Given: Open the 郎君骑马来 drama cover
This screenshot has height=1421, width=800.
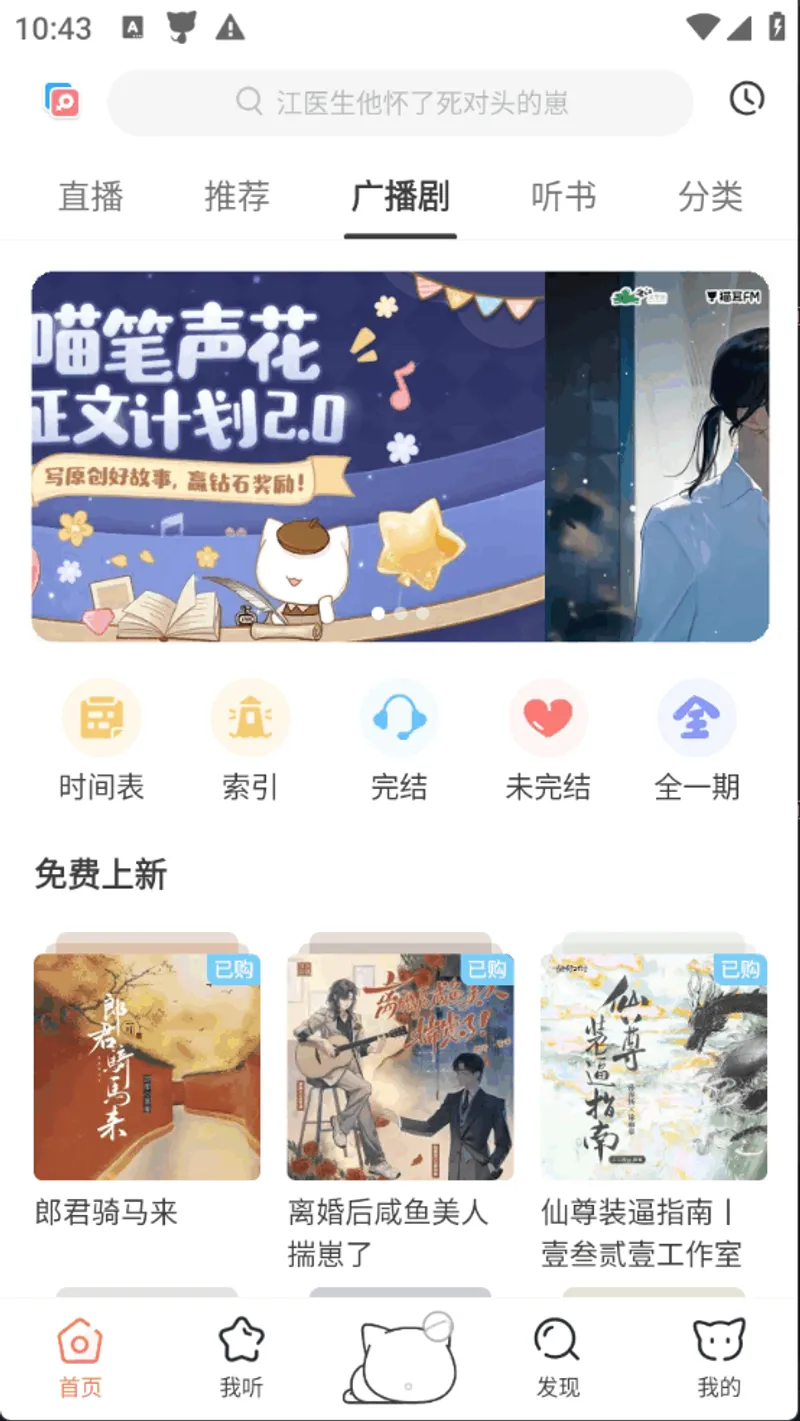Looking at the screenshot, I should click(x=145, y=1065).
